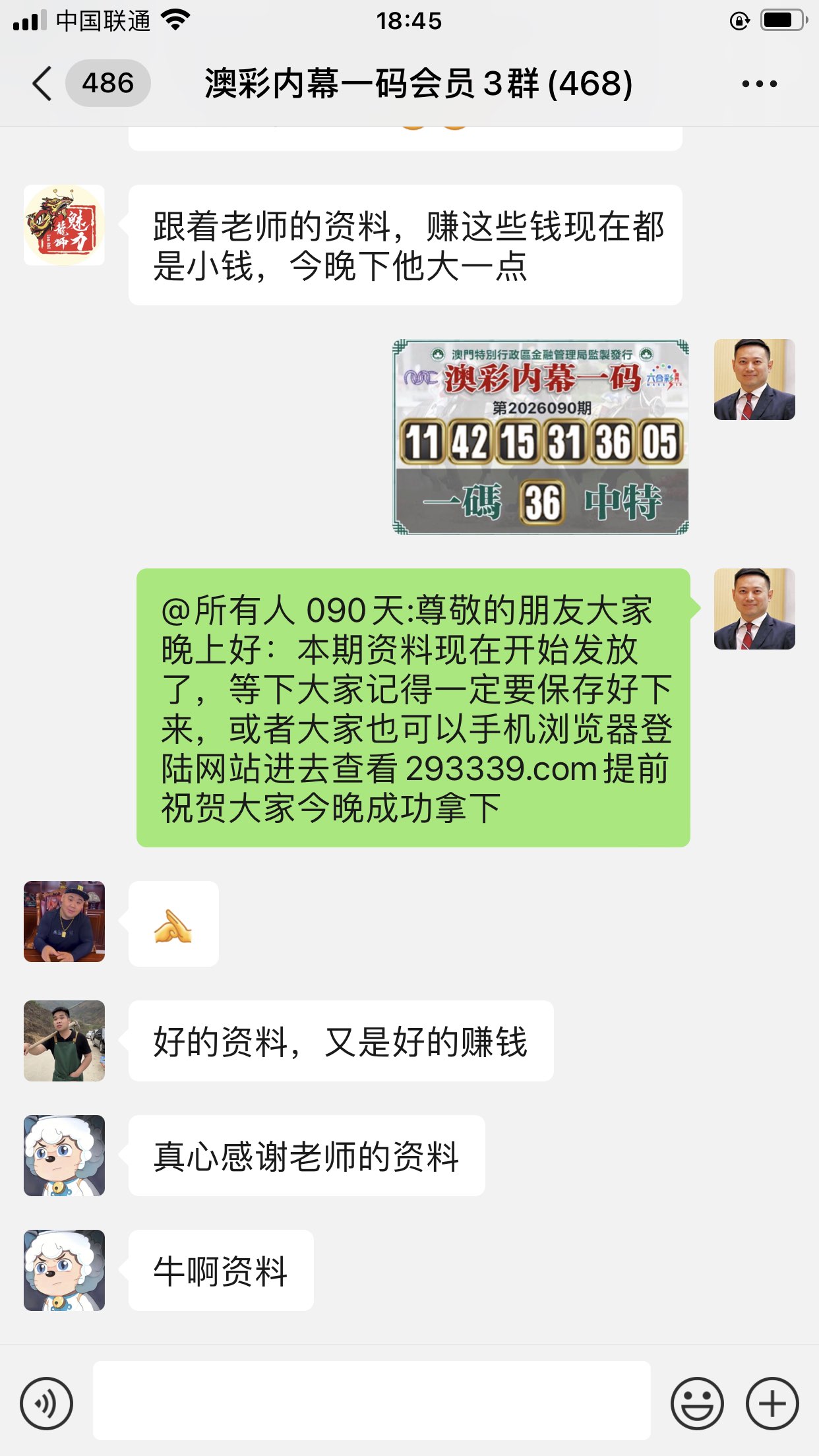Open the profile of the 真心感谢老师的资料 sender
This screenshot has width=819, height=1456.
(x=64, y=1155)
